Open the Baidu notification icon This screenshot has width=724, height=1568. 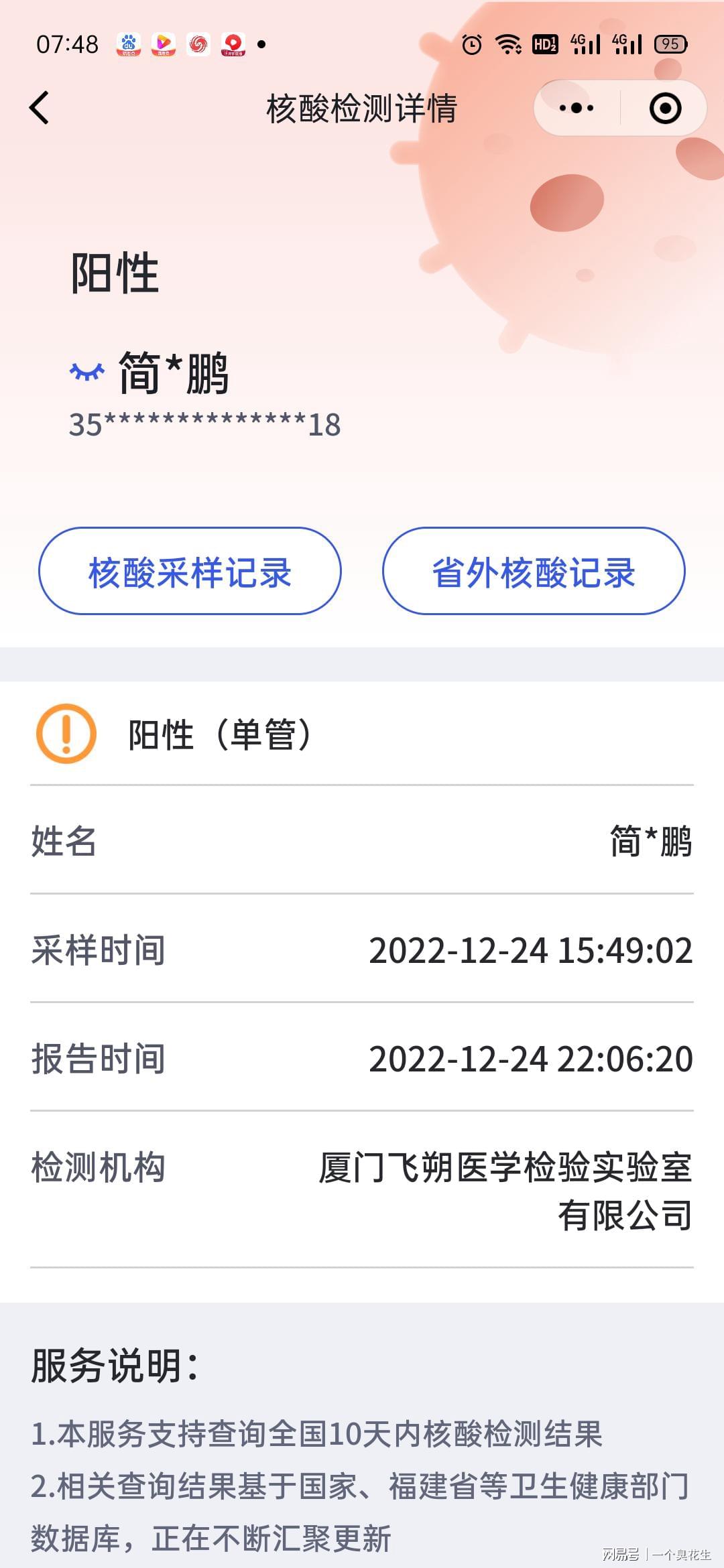129,45
